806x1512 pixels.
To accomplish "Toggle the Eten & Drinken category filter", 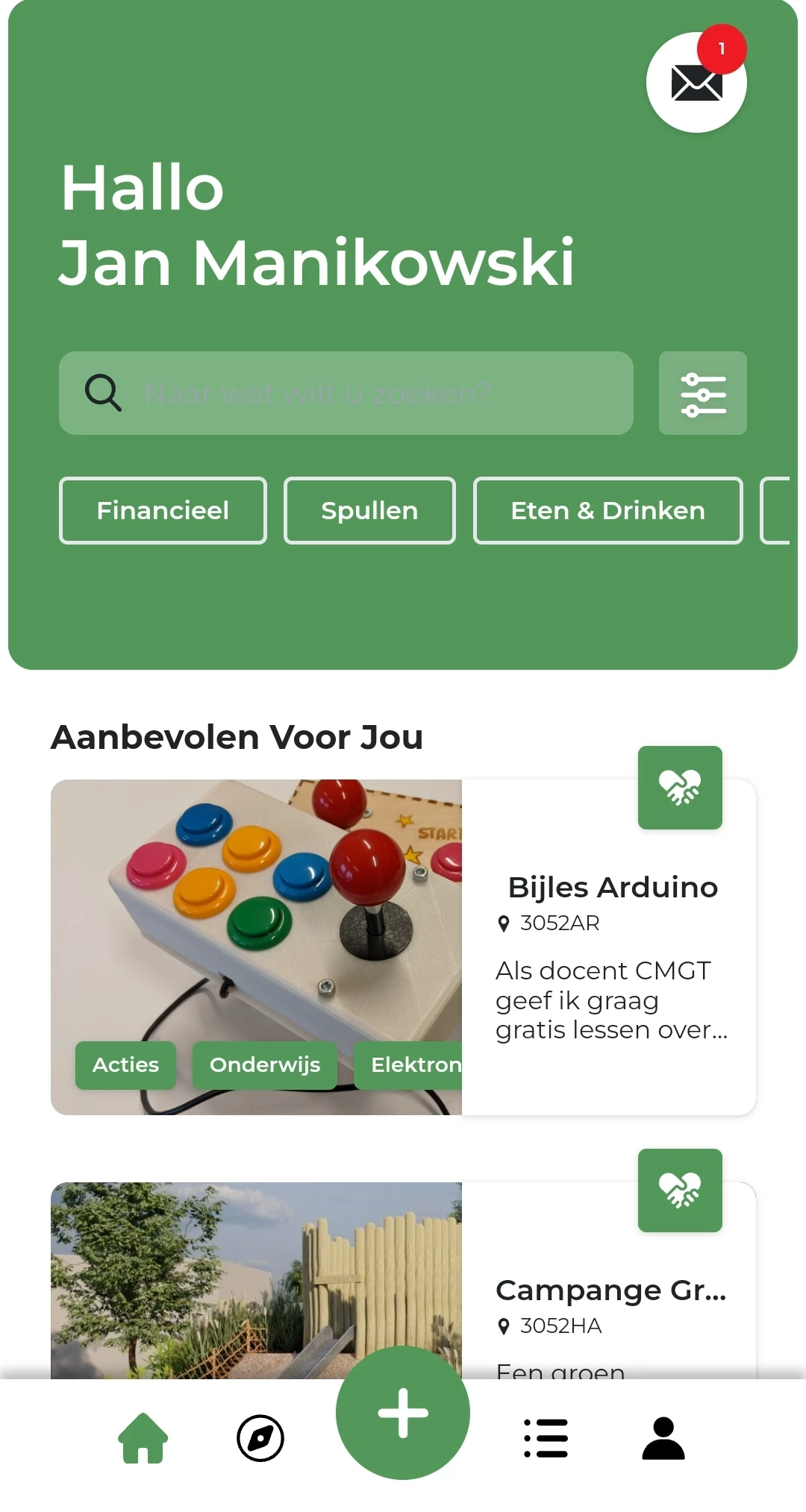I will [607, 510].
